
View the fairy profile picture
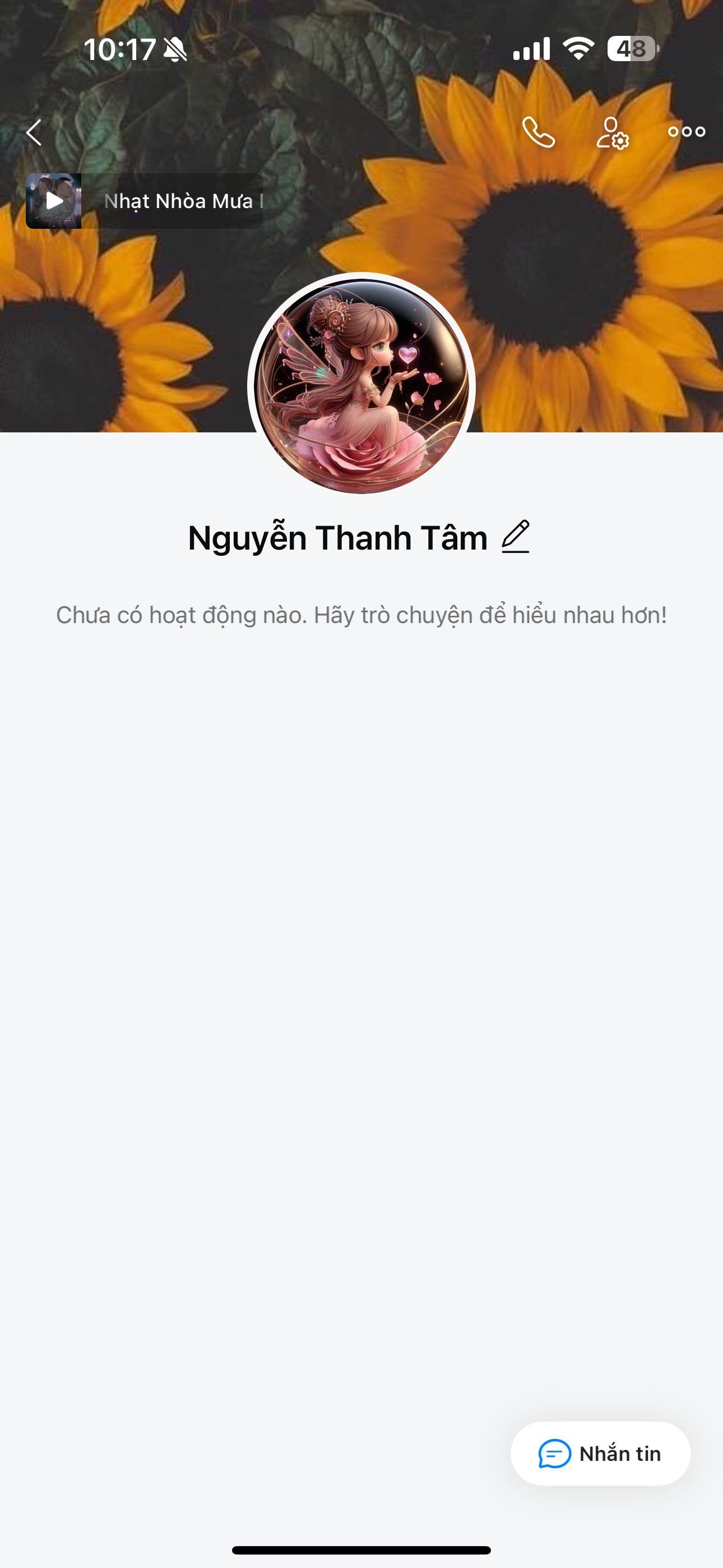361,386
